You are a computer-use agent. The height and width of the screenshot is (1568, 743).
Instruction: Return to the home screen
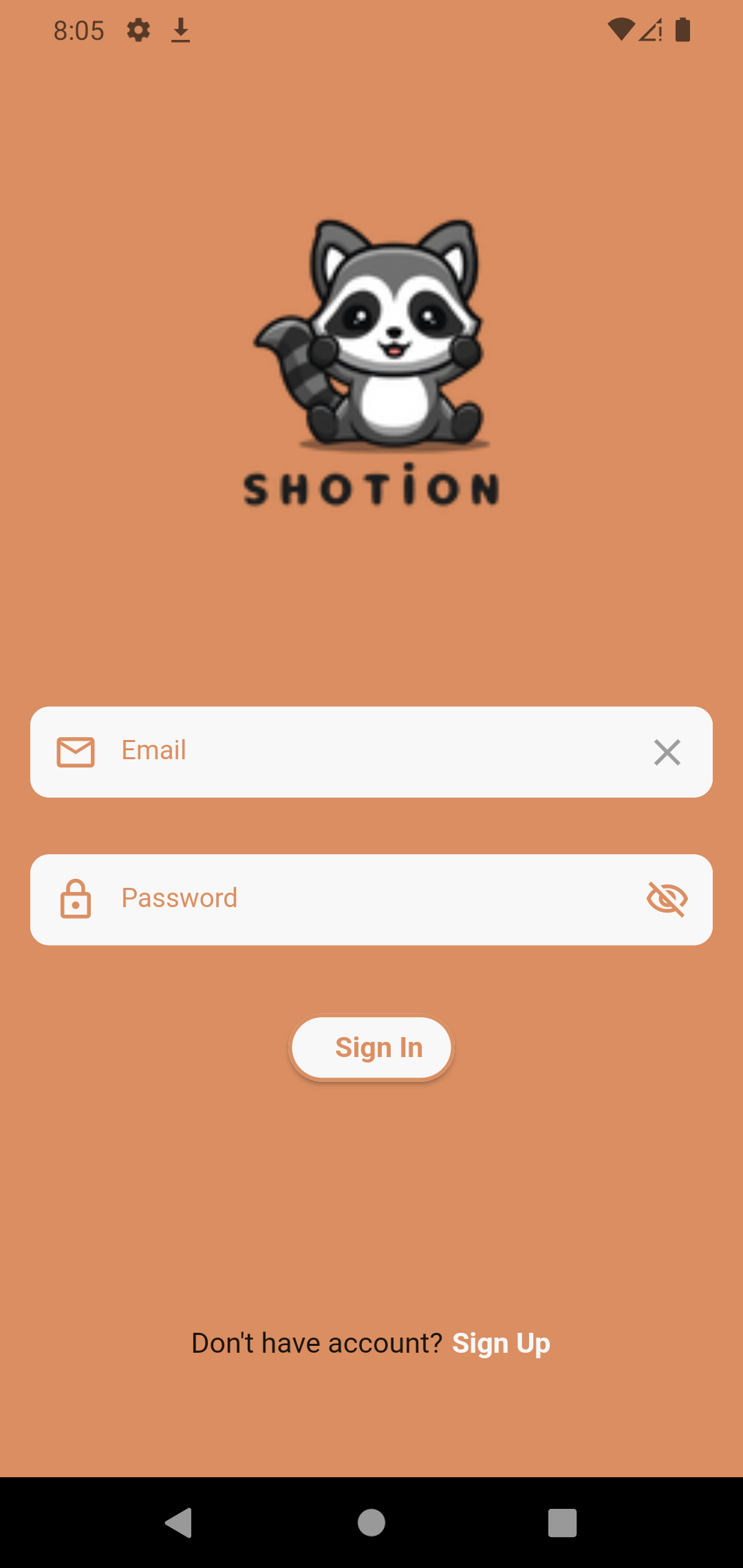[371, 1523]
